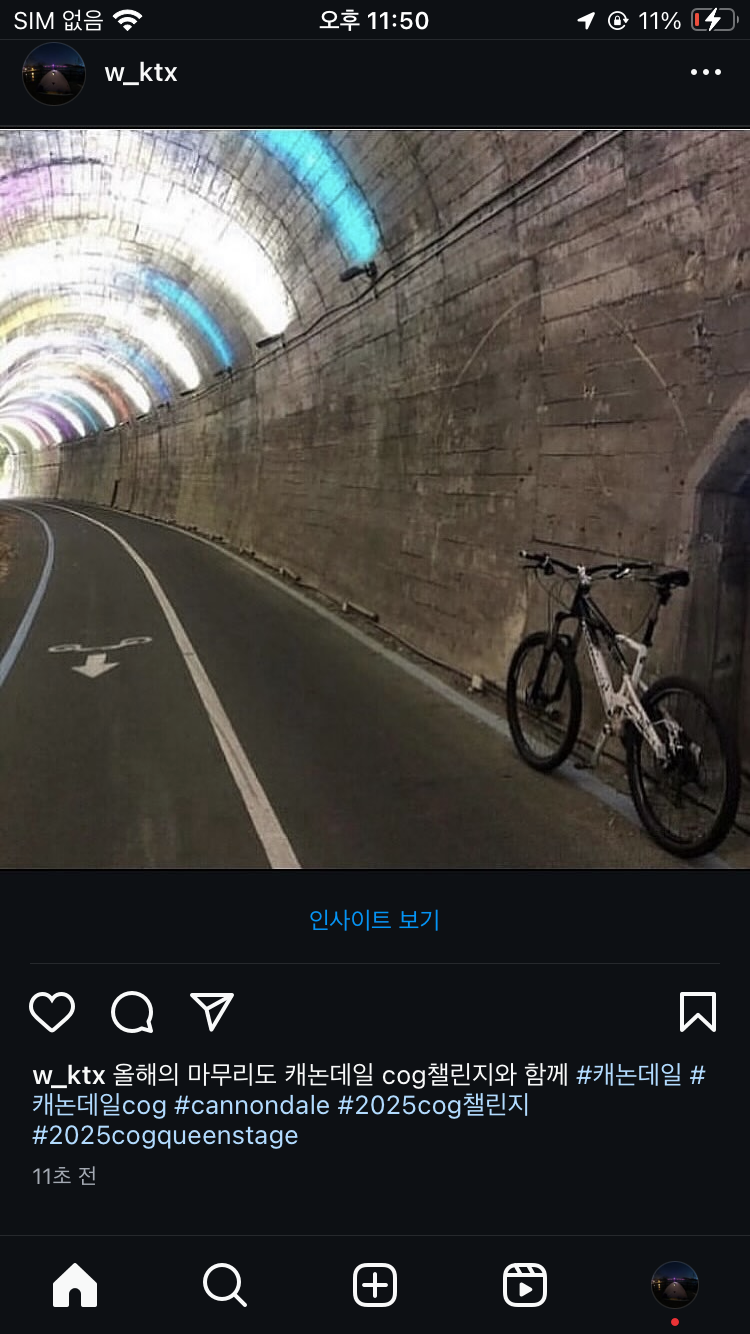Tap the tunnel photo in the post
Screen dimensions: 750x1334
coord(375,500)
